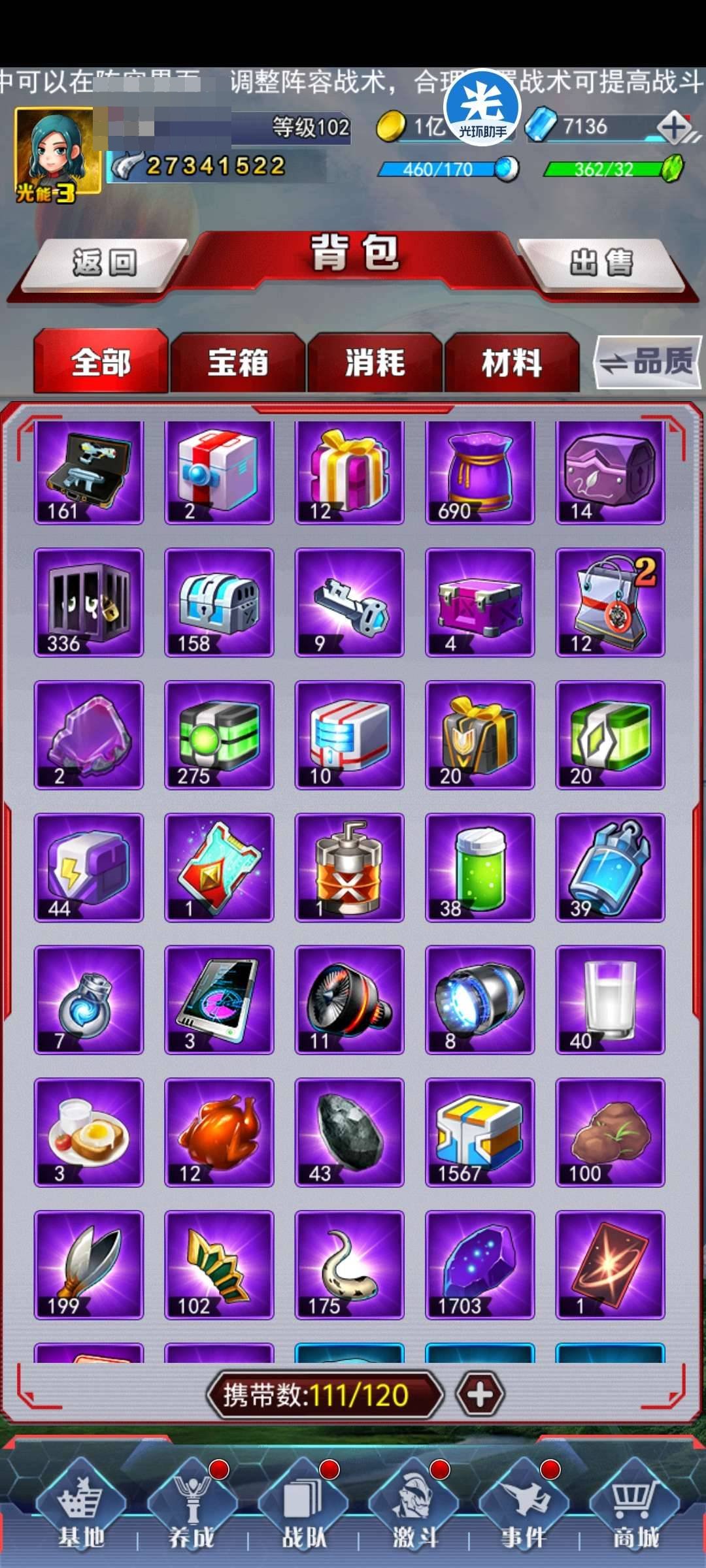Switch to the 宝箱 tab
The width and height of the screenshot is (706, 1568).
[238, 363]
